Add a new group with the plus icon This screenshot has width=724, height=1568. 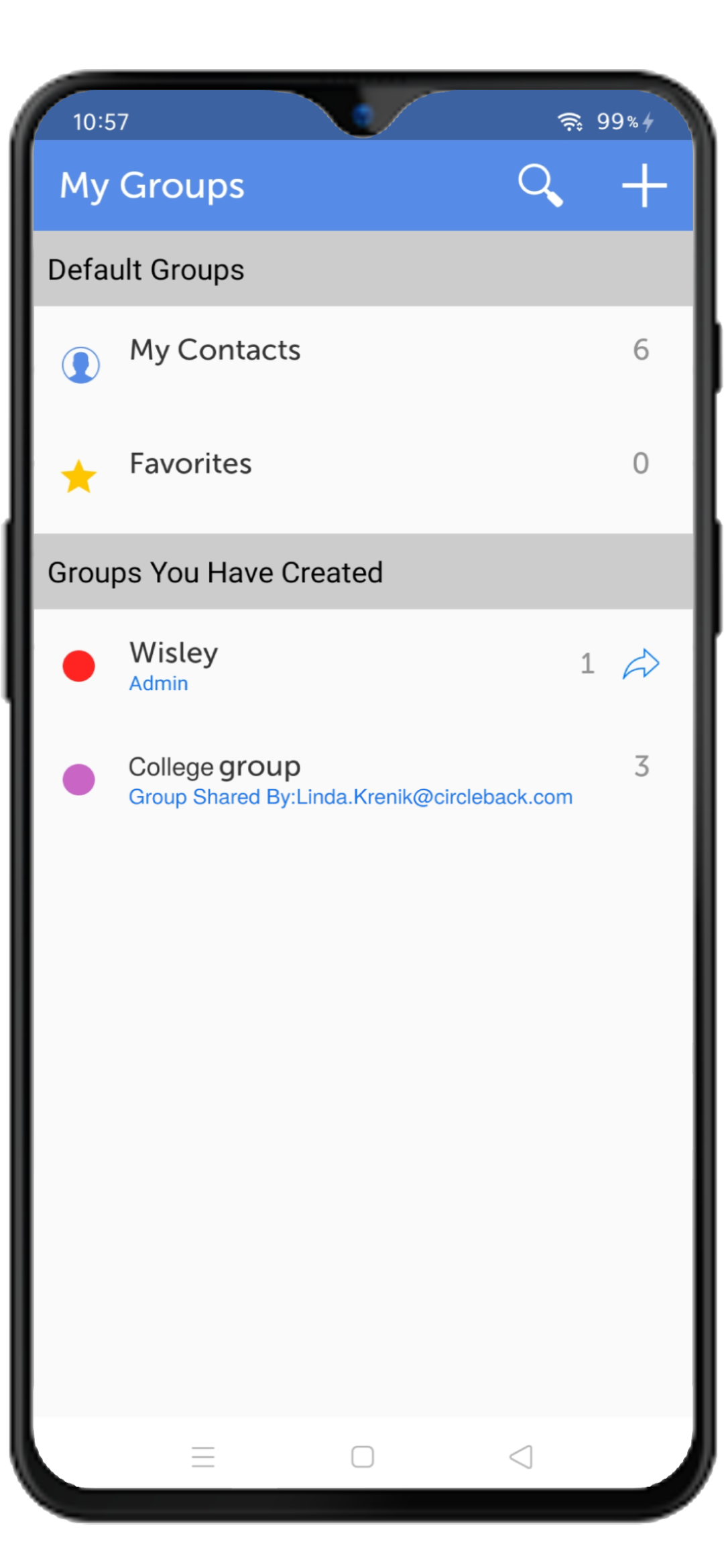coord(644,185)
